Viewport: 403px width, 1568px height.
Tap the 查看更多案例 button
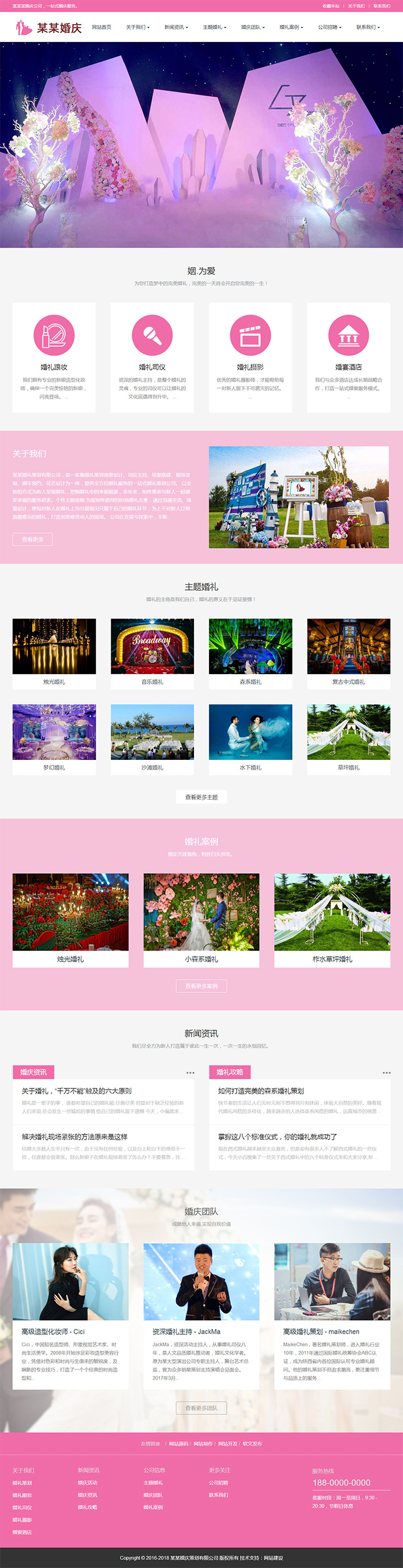click(201, 985)
